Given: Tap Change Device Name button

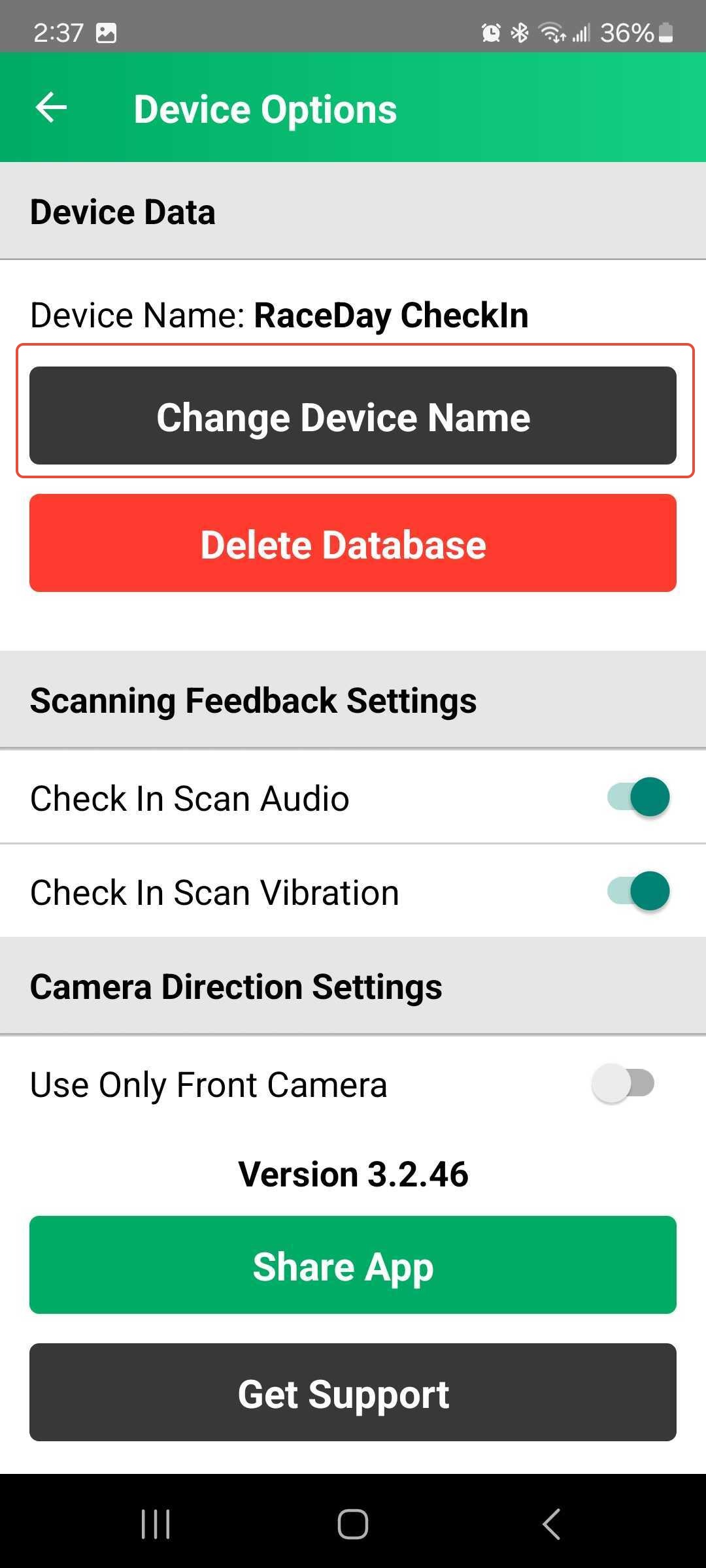Looking at the screenshot, I should coord(353,416).
